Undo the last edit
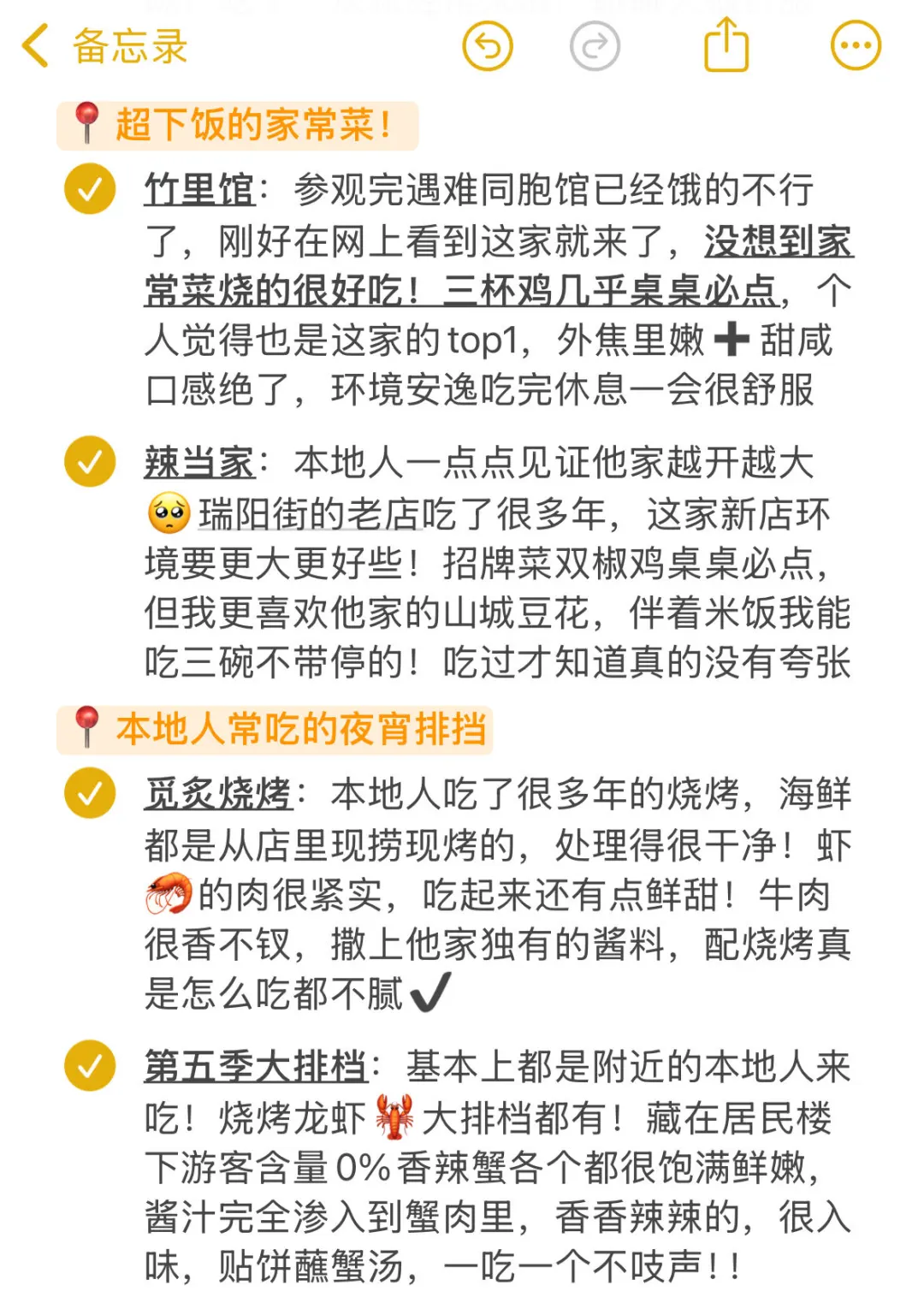The height and width of the screenshot is (1315, 924). tap(488, 46)
